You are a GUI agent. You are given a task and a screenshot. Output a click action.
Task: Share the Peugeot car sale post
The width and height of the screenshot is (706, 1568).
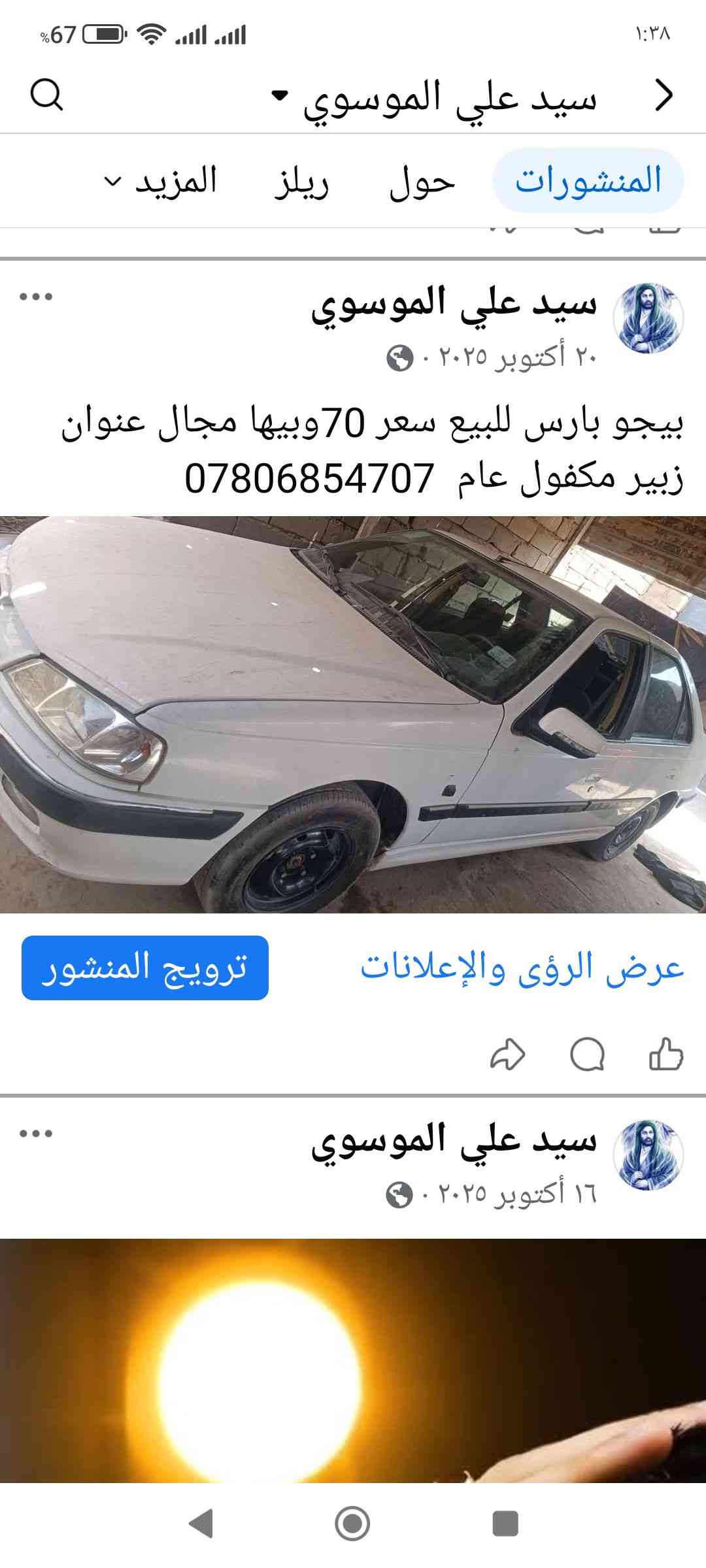[507, 1053]
